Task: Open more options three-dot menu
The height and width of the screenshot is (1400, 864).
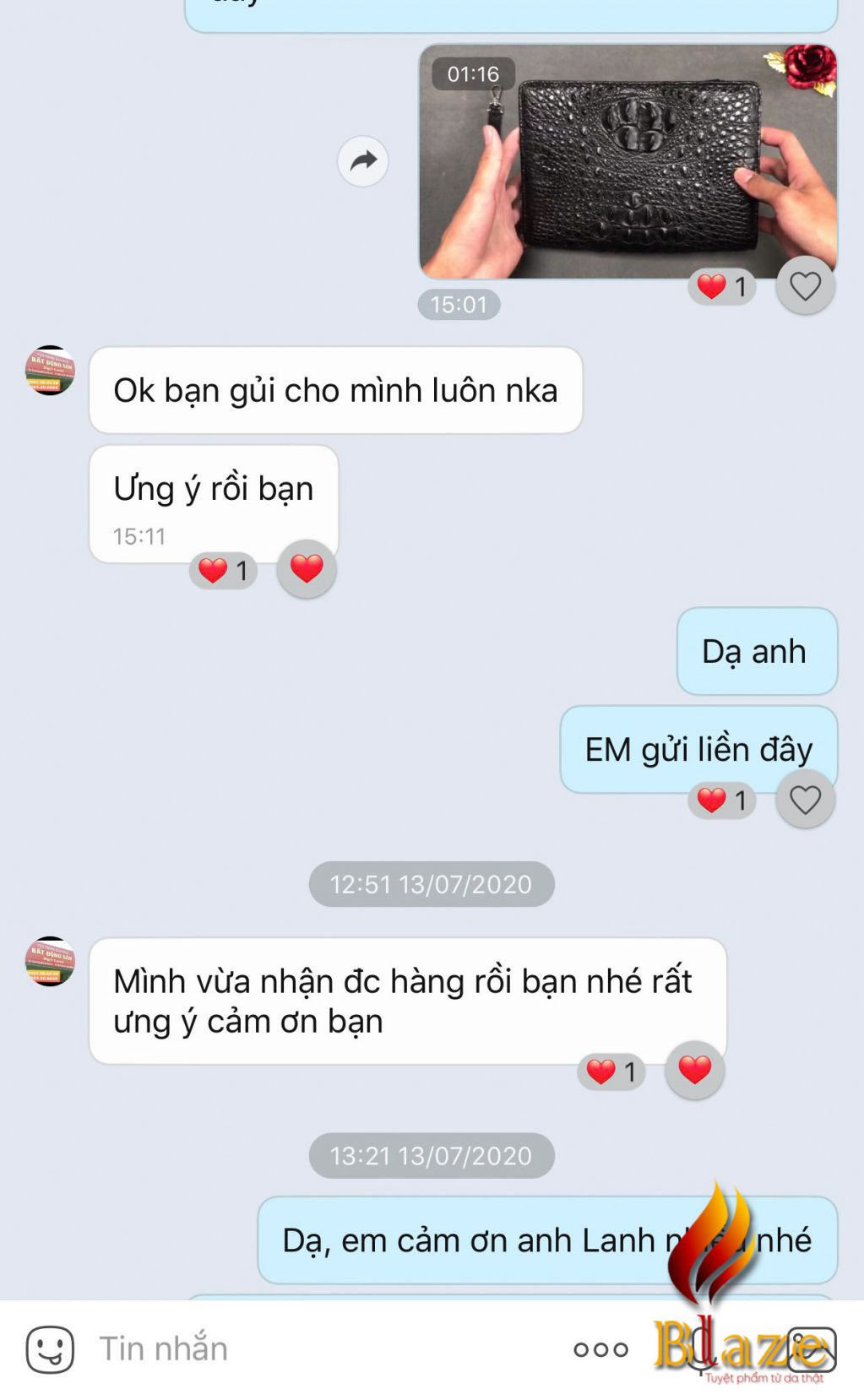Action: tap(600, 1349)
